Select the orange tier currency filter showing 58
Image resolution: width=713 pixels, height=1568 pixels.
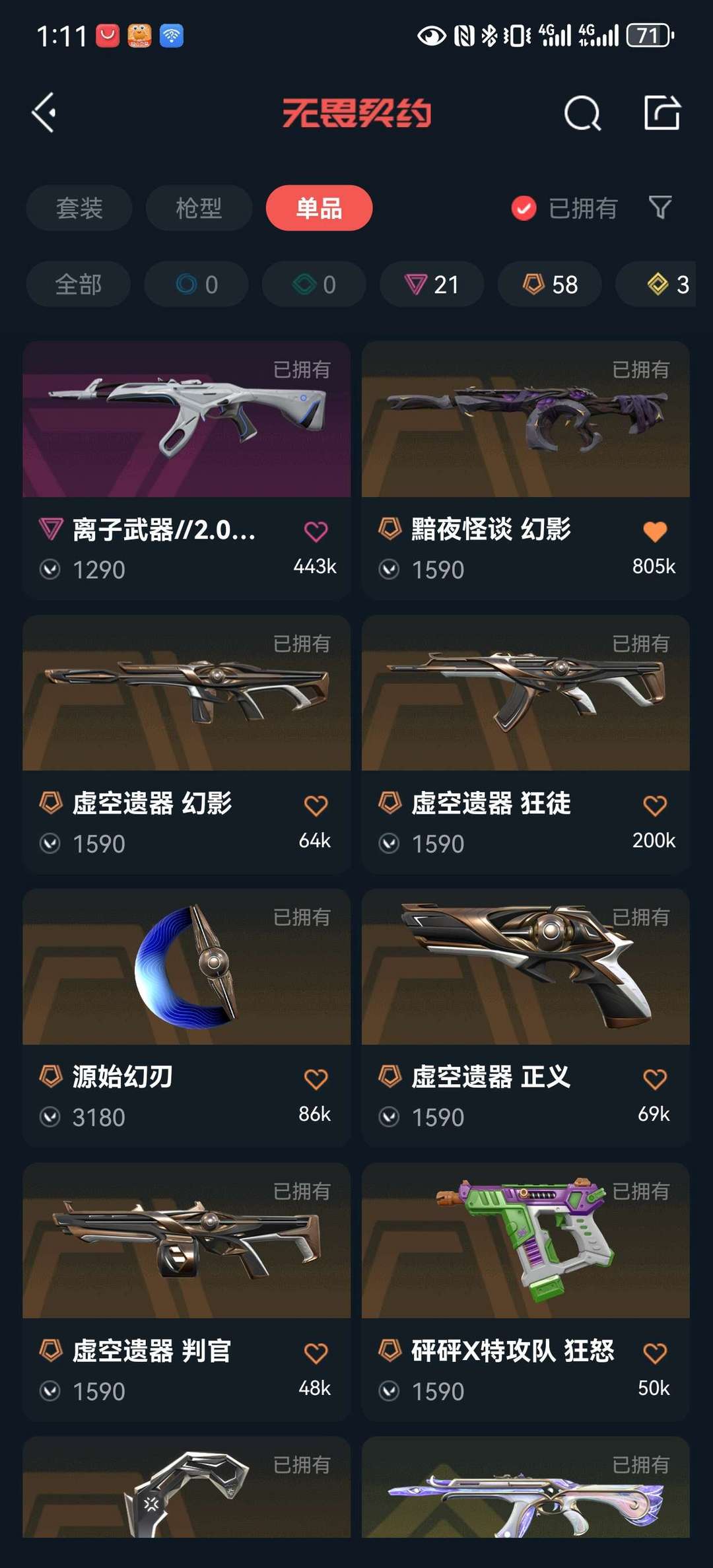549,284
